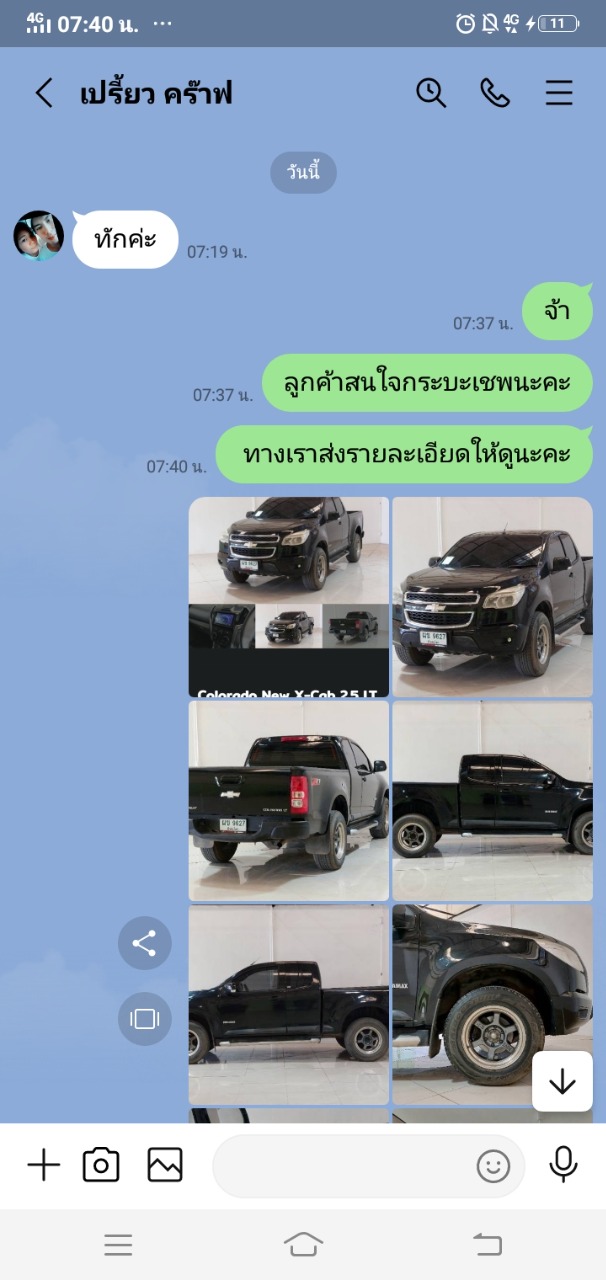
Task: Go back from the chat
Action: (44, 93)
